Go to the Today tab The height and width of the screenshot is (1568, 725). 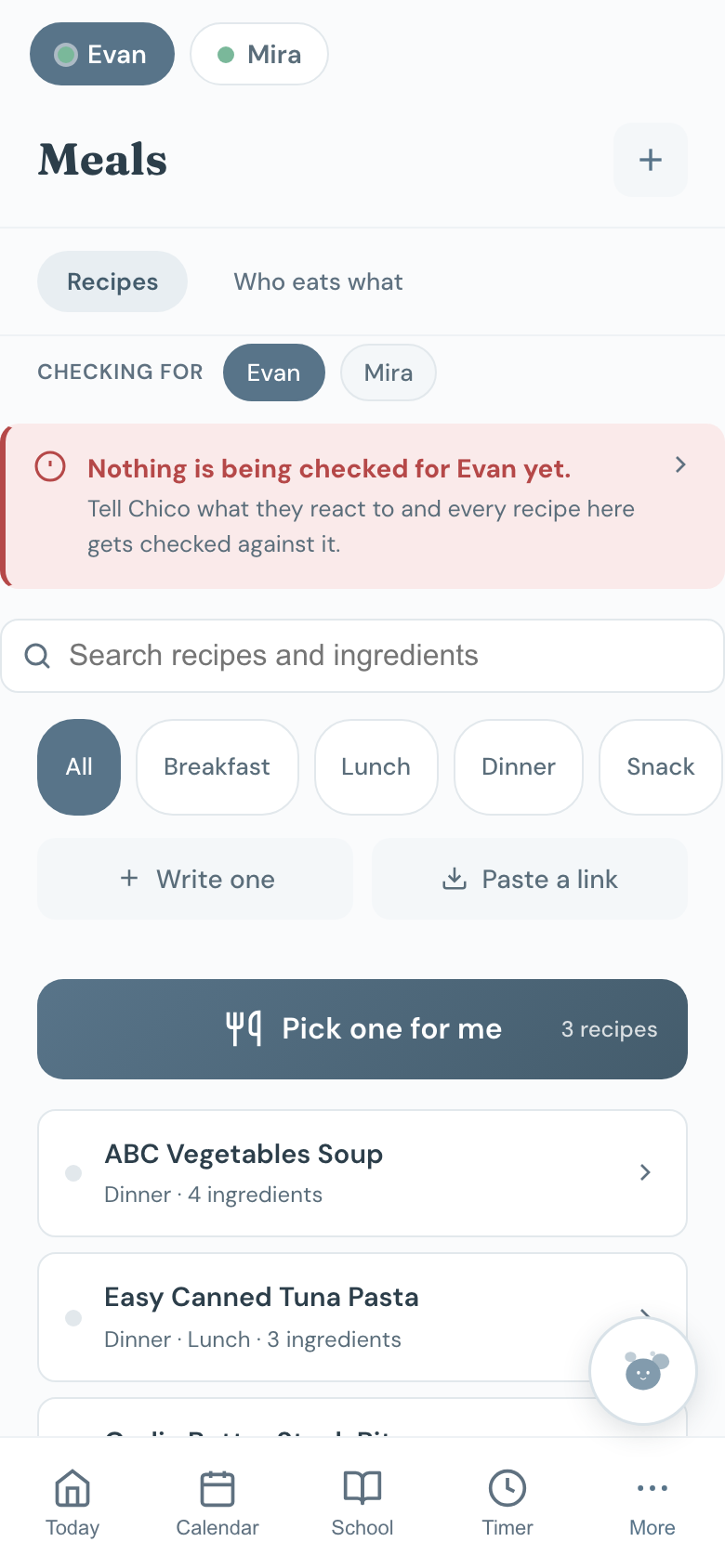pos(72,1503)
